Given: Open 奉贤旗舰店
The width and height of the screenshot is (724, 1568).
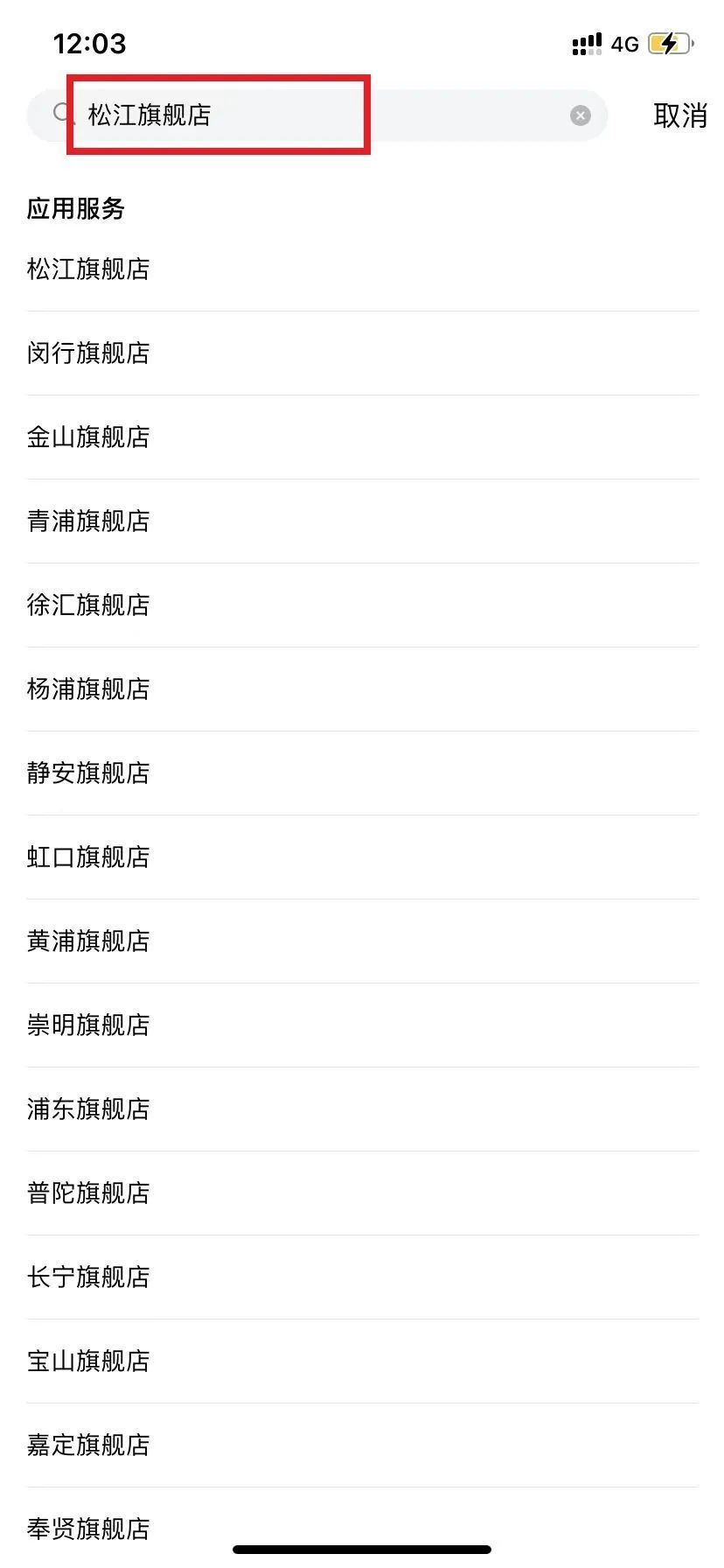Looking at the screenshot, I should coord(88,1529).
